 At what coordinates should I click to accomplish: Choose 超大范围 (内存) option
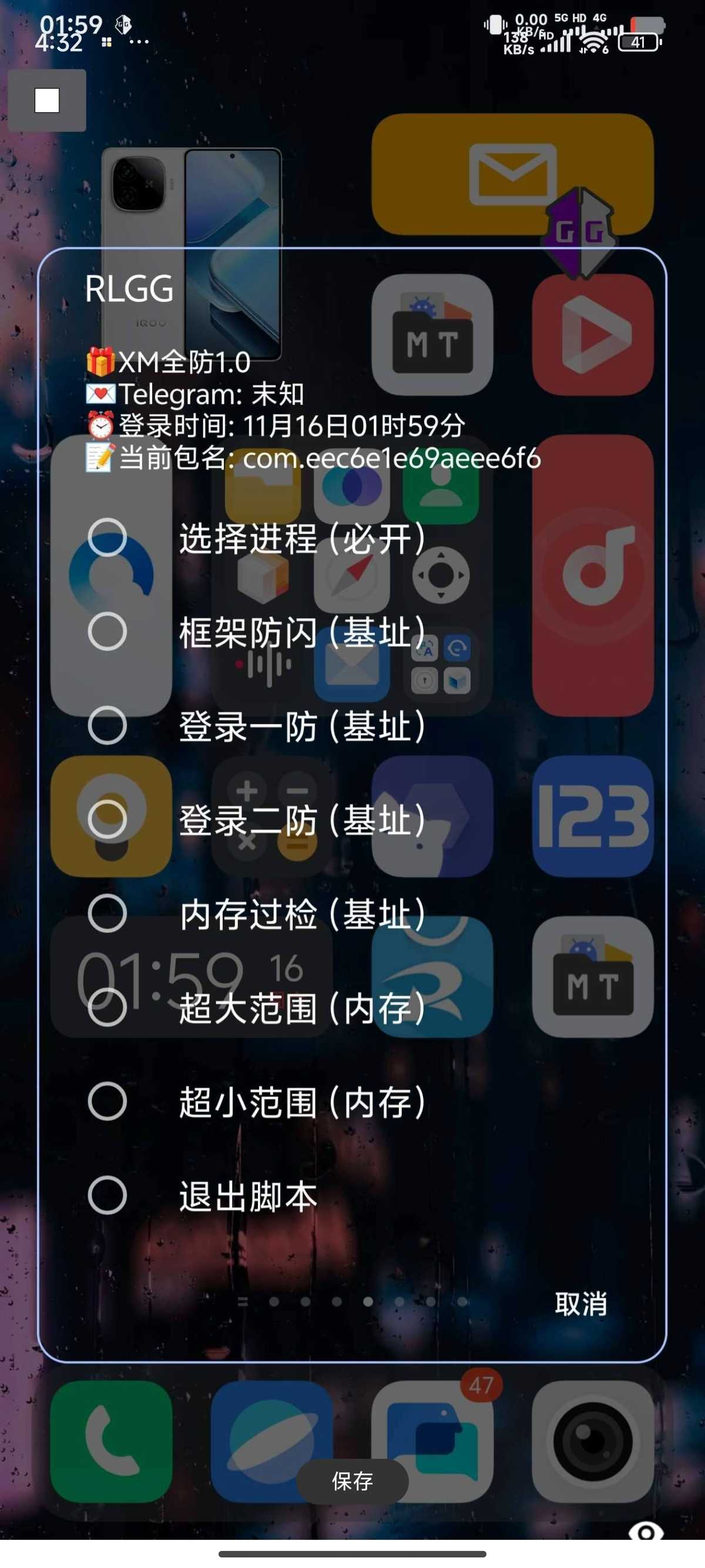107,1007
